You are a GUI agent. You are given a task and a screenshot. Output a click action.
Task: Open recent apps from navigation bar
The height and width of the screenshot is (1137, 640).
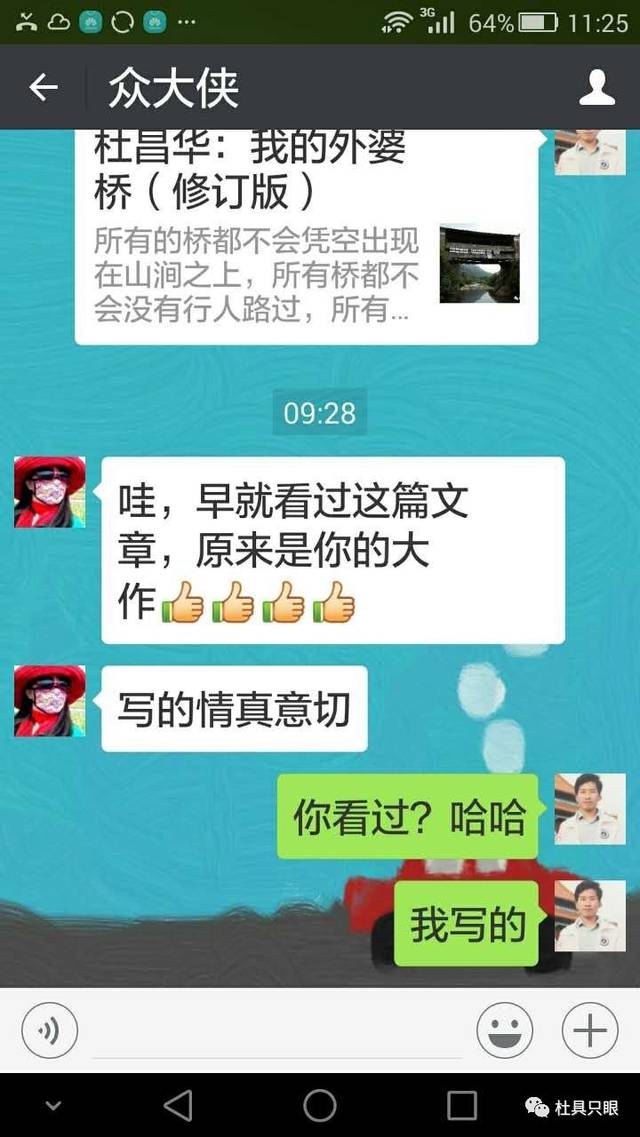(x=462, y=1105)
